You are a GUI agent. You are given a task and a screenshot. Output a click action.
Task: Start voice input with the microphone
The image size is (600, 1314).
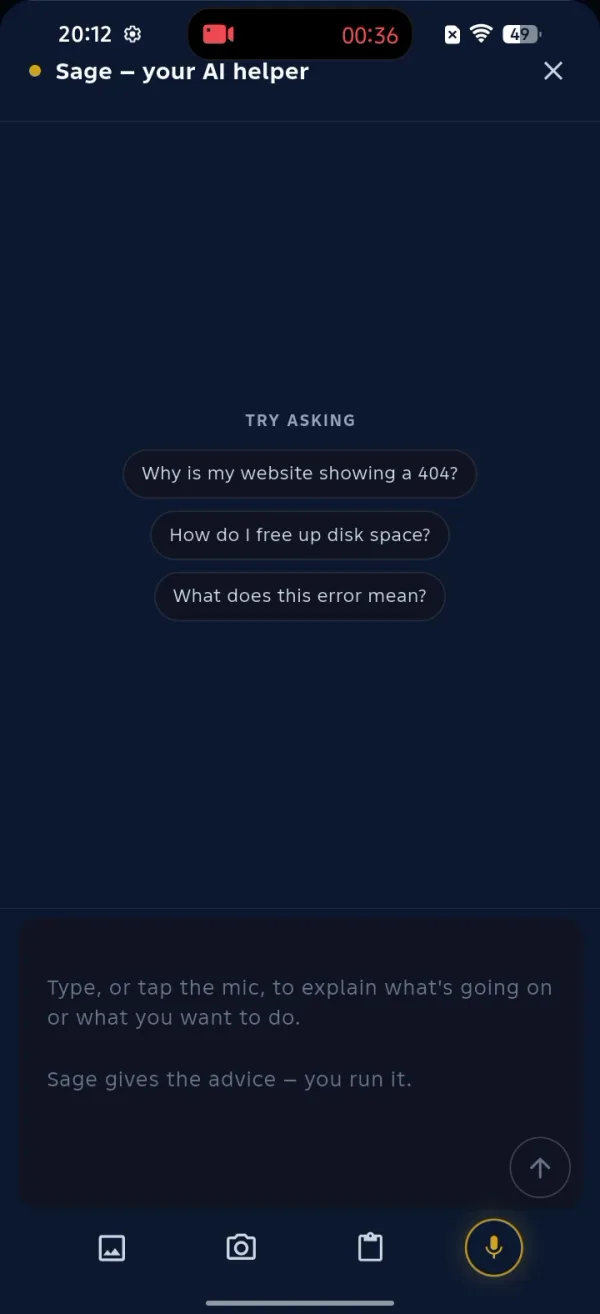pos(494,1248)
